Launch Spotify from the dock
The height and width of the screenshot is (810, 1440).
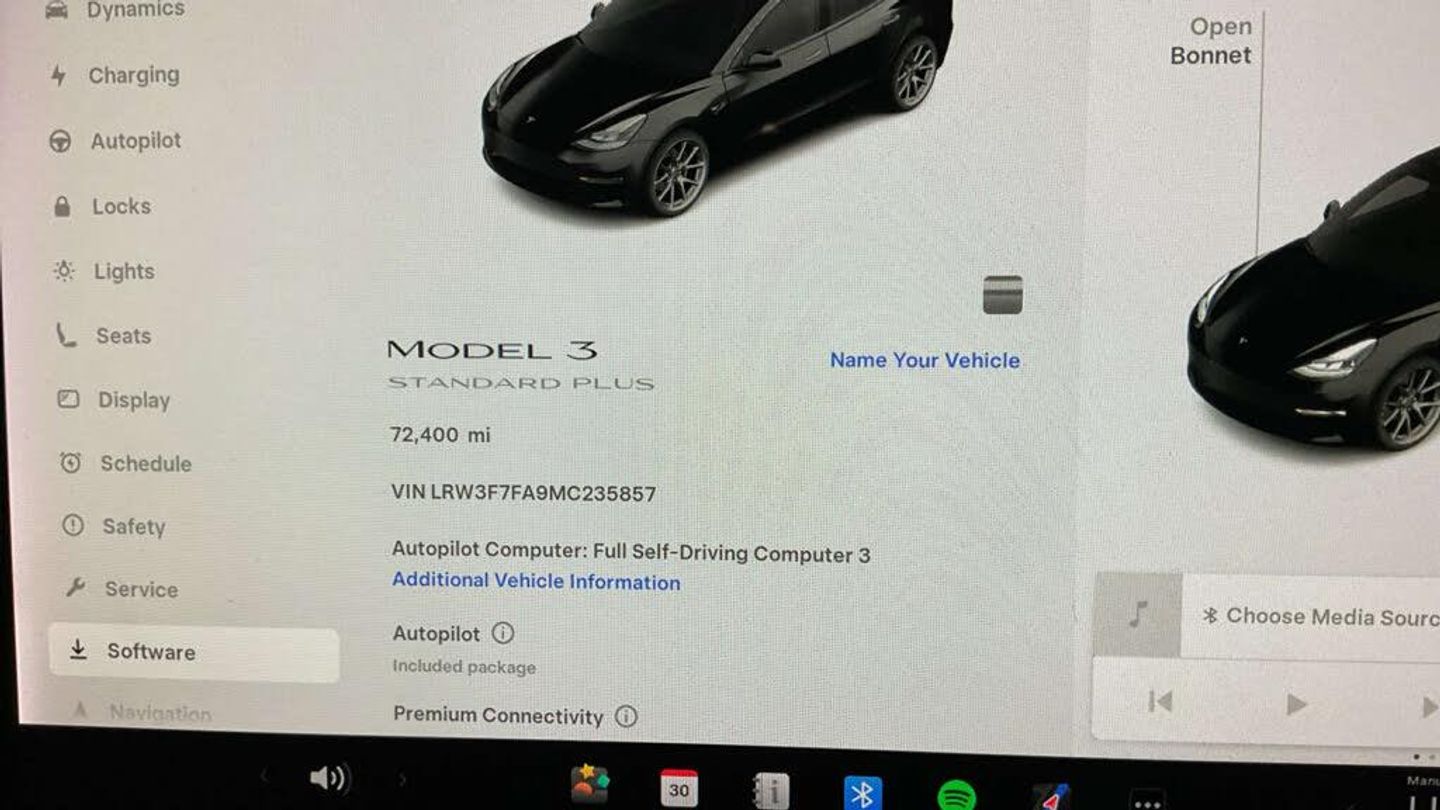[957, 795]
